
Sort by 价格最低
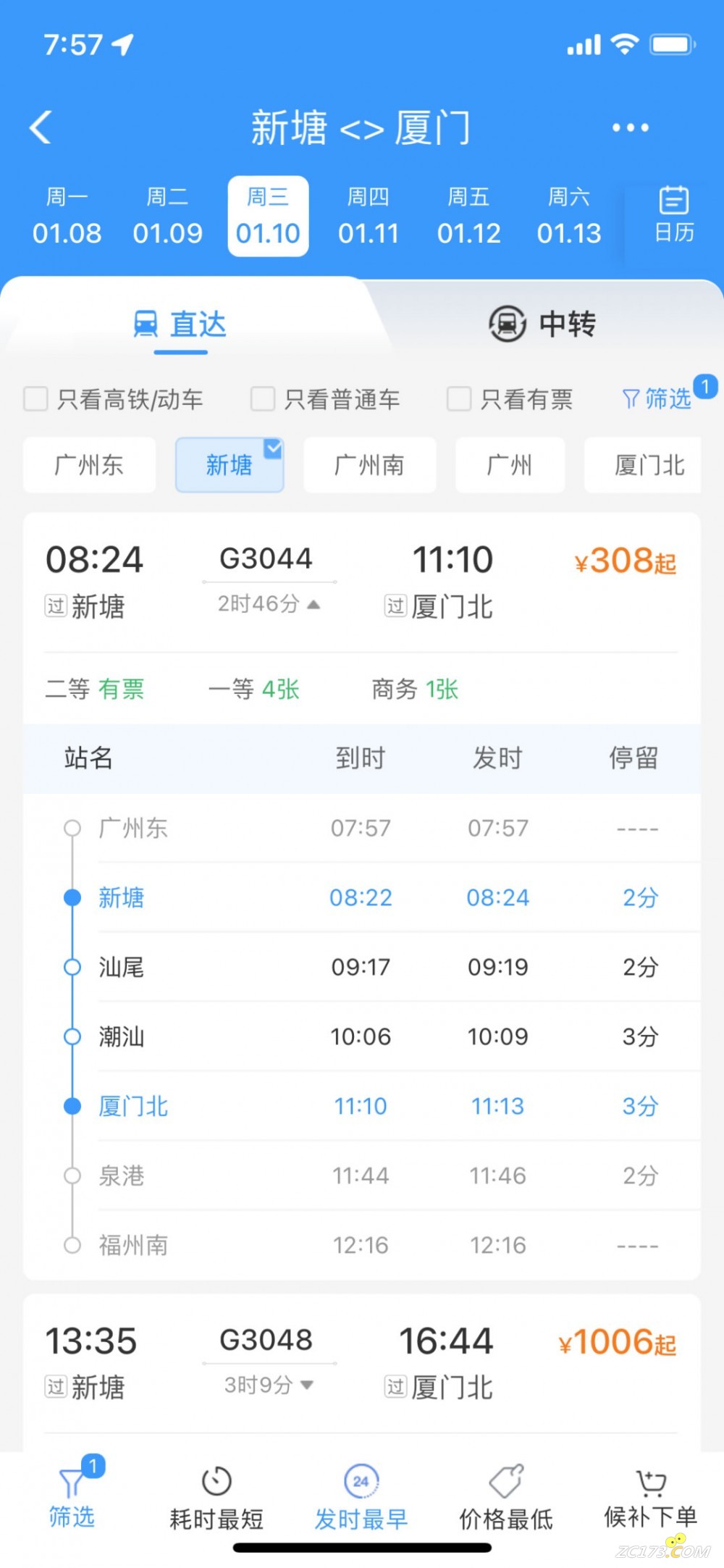point(506,1499)
